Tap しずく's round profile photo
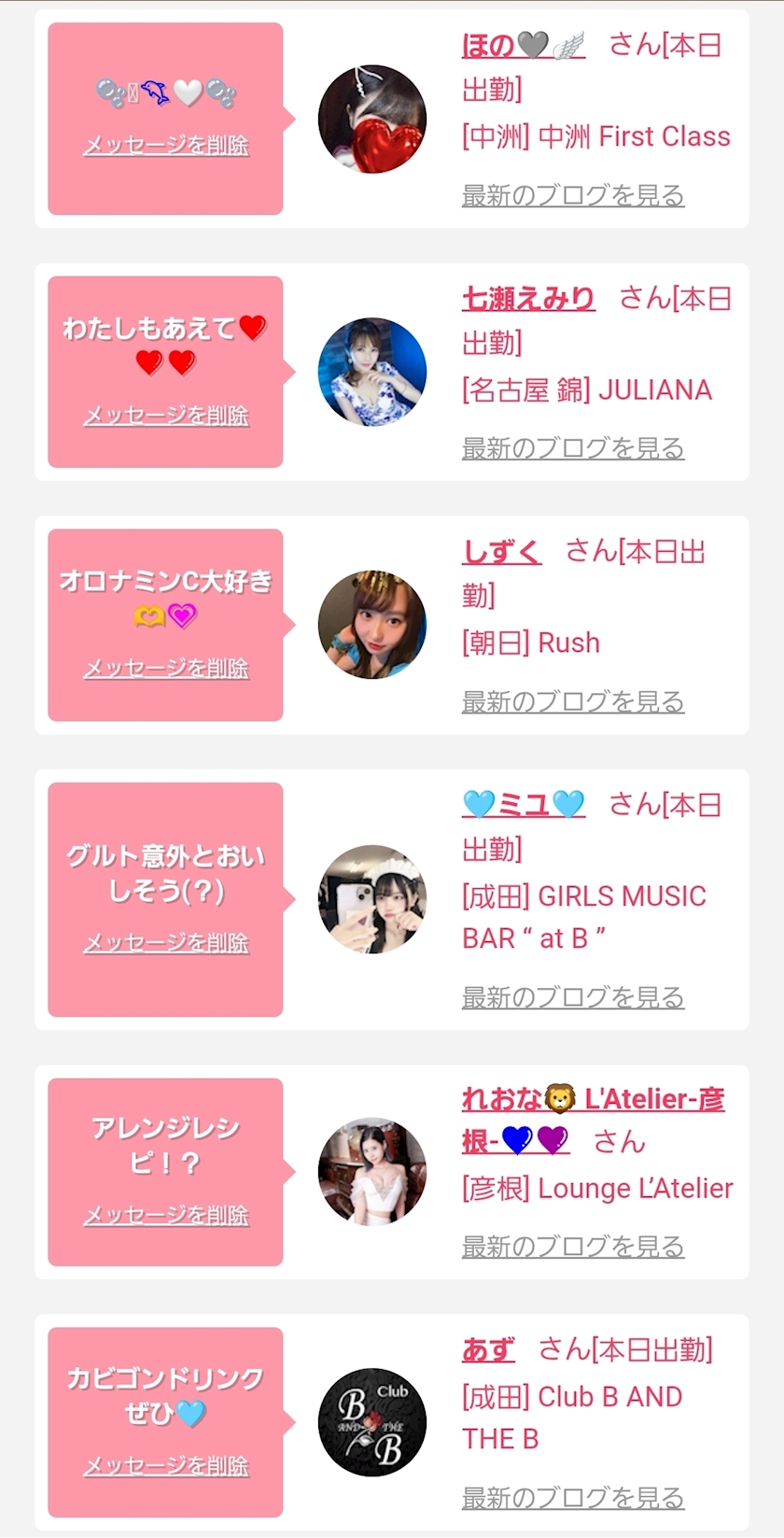This screenshot has width=784, height=1538. [x=372, y=625]
